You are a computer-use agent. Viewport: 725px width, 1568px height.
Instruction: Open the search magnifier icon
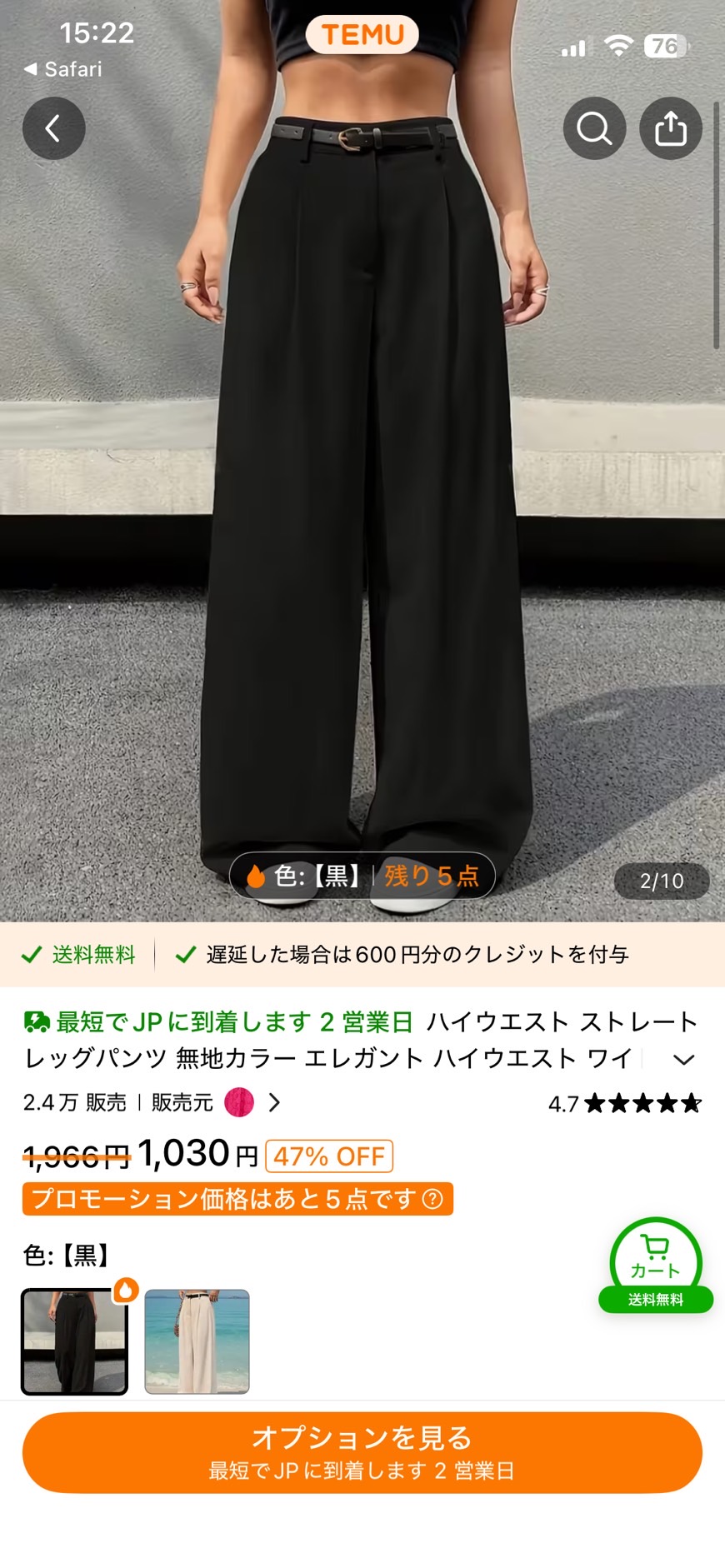click(594, 128)
